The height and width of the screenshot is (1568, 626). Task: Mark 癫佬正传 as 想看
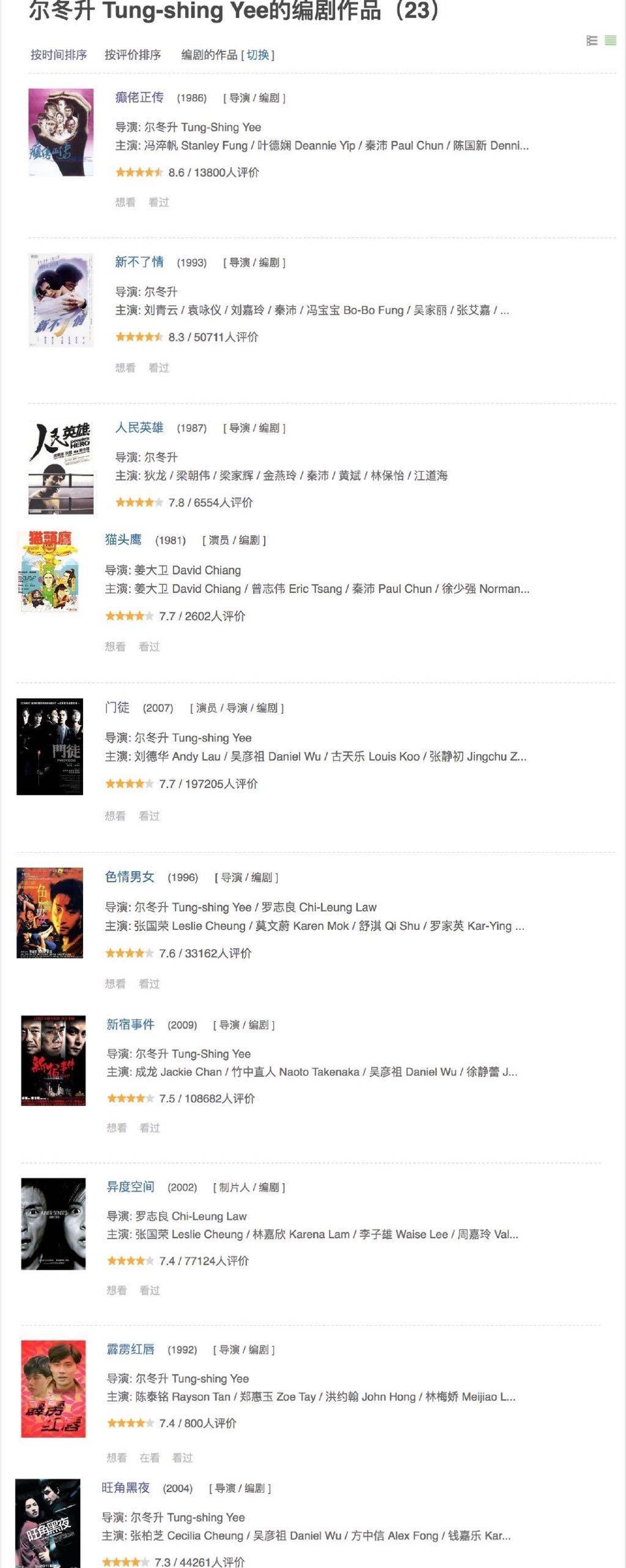point(125,203)
